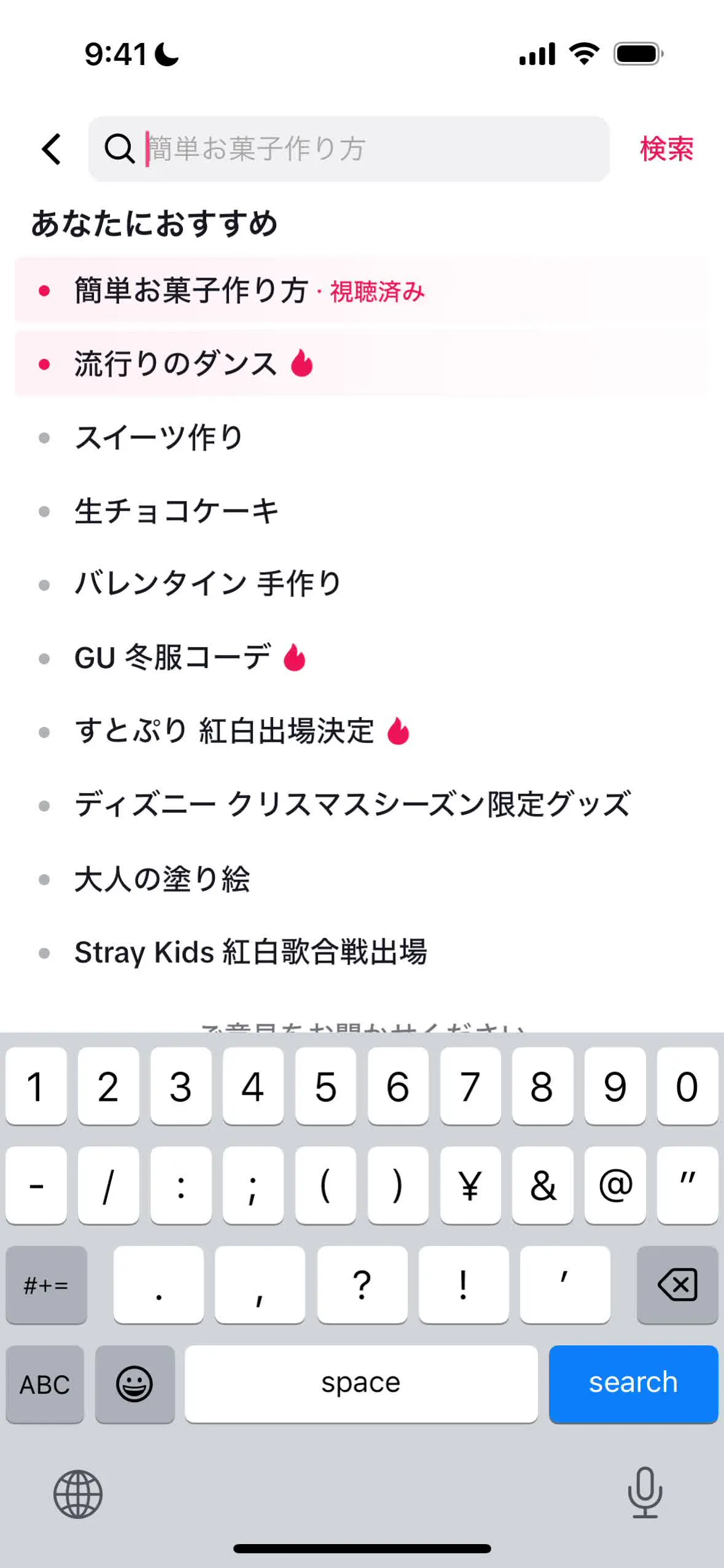Screen dimensions: 724x1568
Task: Switch to the #+= symbols keyboard
Action: pos(46,1284)
